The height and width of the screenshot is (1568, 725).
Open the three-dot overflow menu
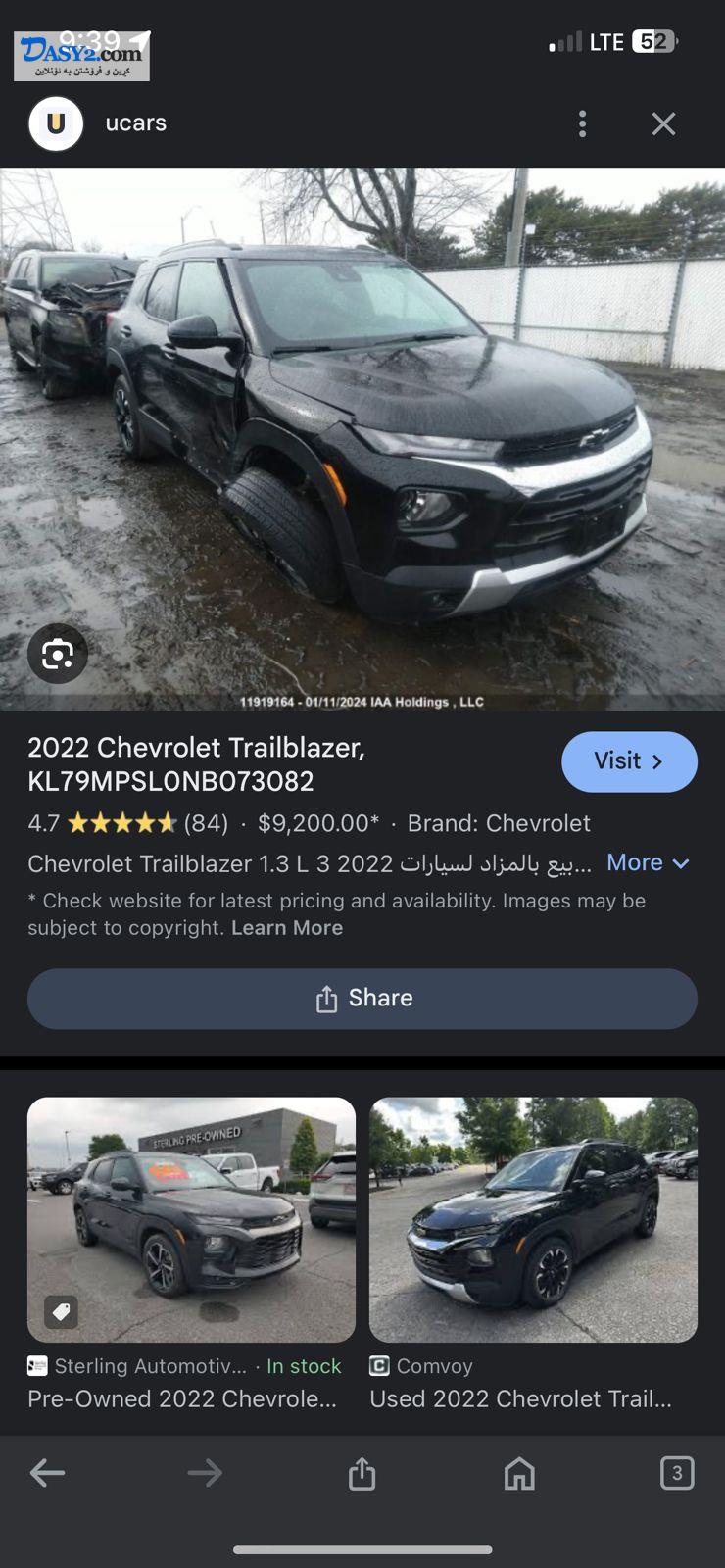pos(582,123)
